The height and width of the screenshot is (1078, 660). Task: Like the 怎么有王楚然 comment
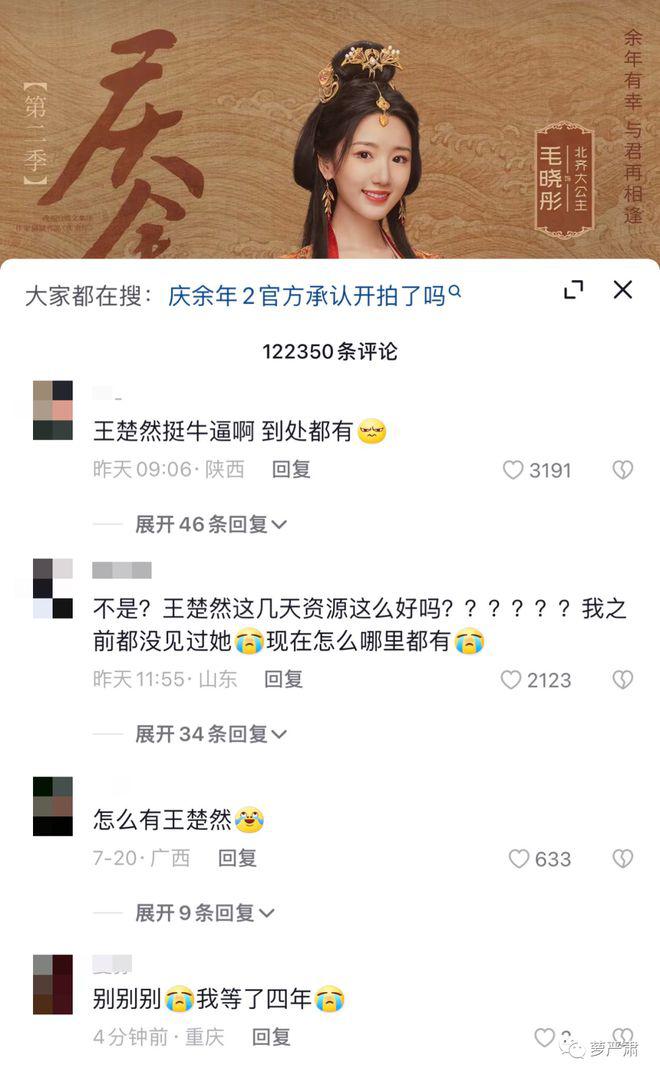point(518,859)
